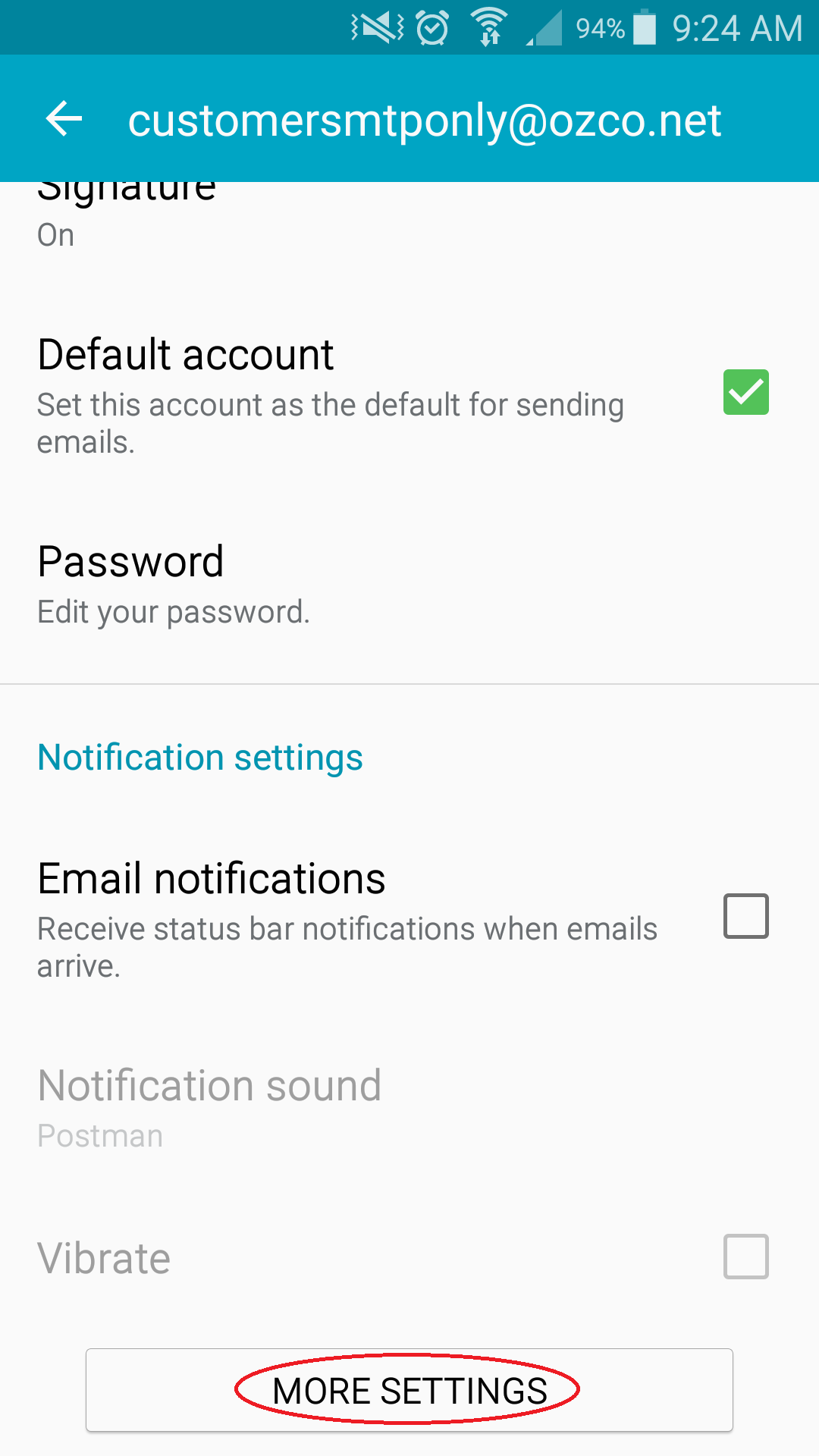Uncheck the Default account checkbox

pos(745,392)
